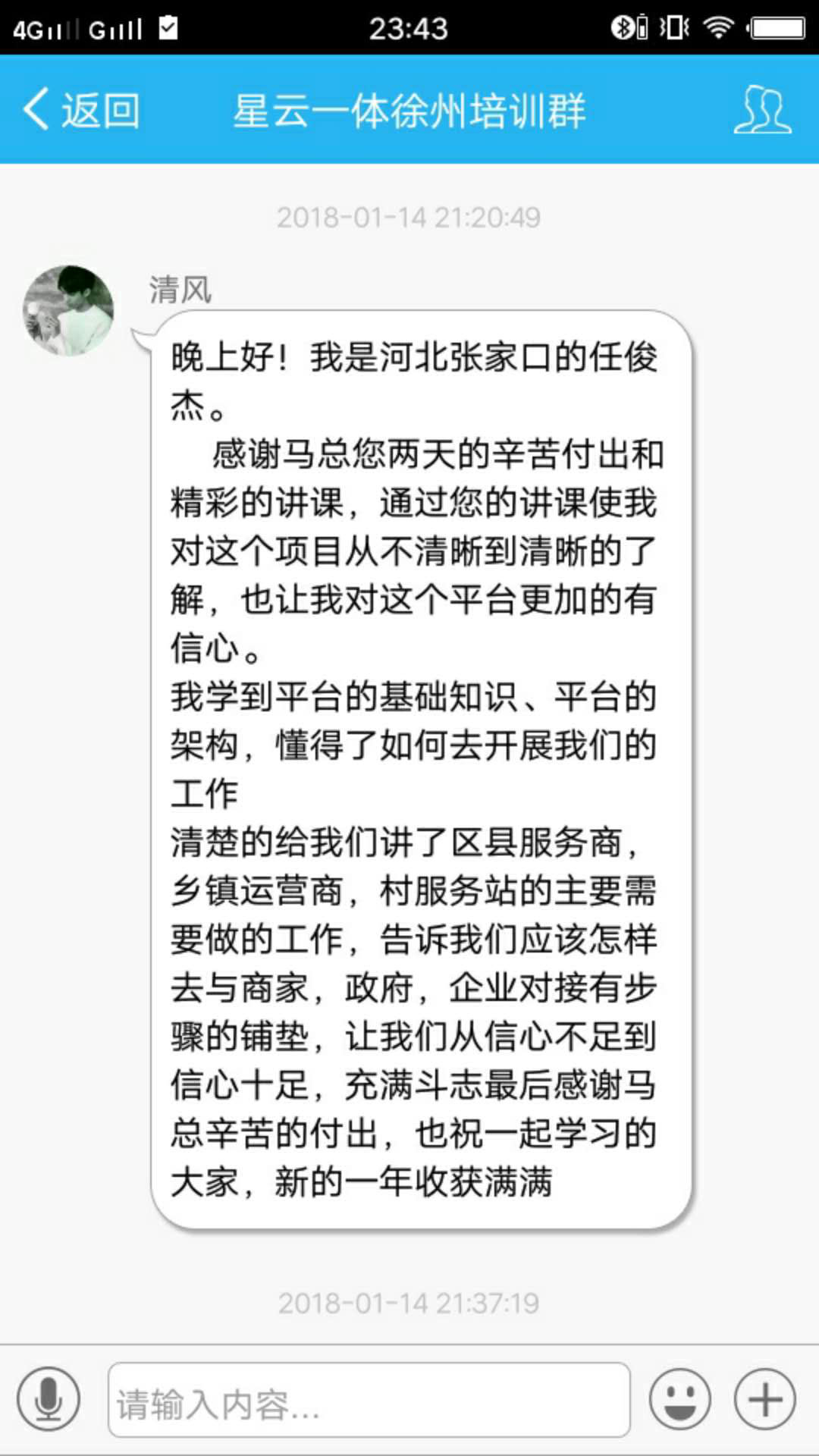Tap 清风's profile avatar
The width and height of the screenshot is (819, 1456).
pos(68,310)
